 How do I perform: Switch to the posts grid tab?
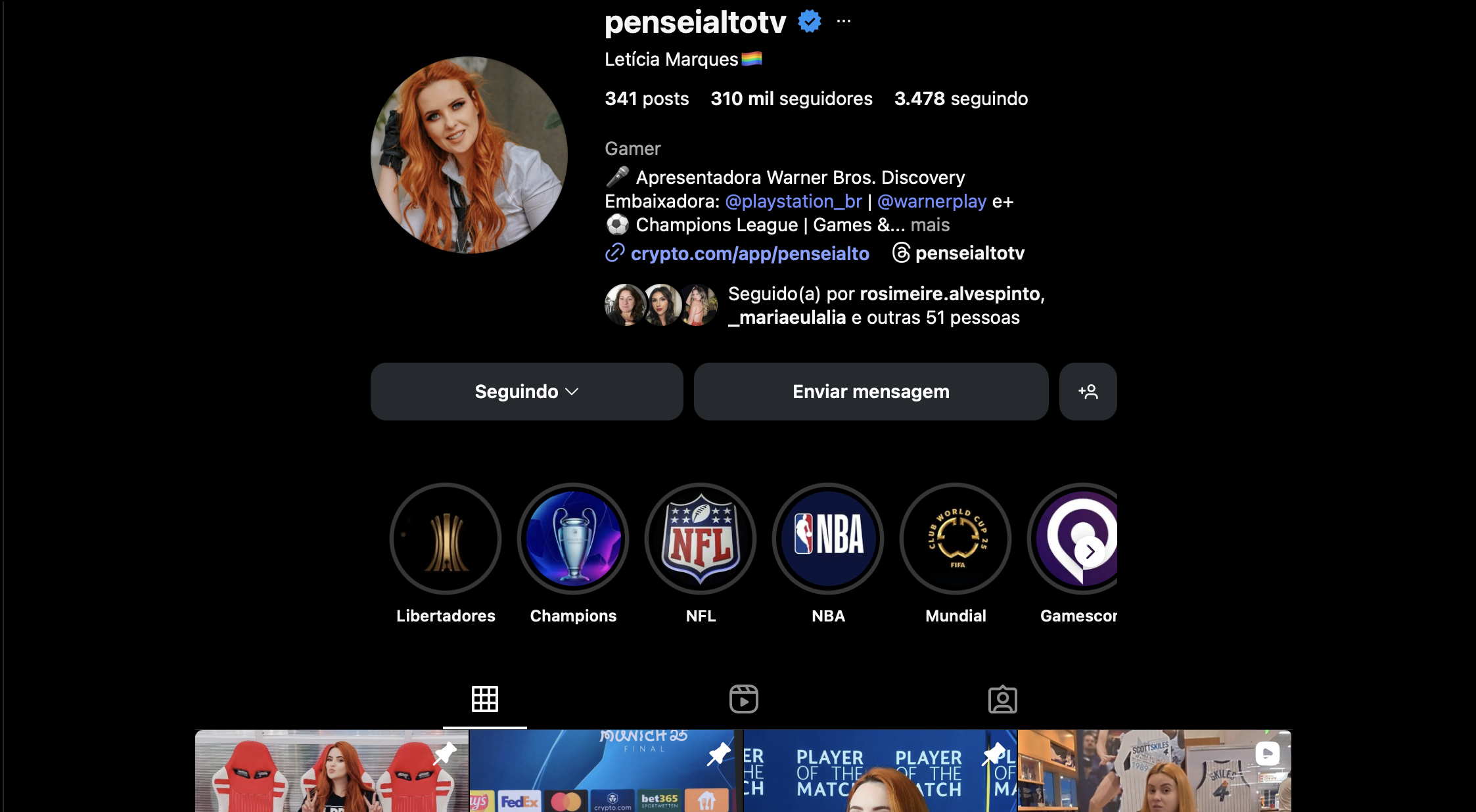pos(485,699)
